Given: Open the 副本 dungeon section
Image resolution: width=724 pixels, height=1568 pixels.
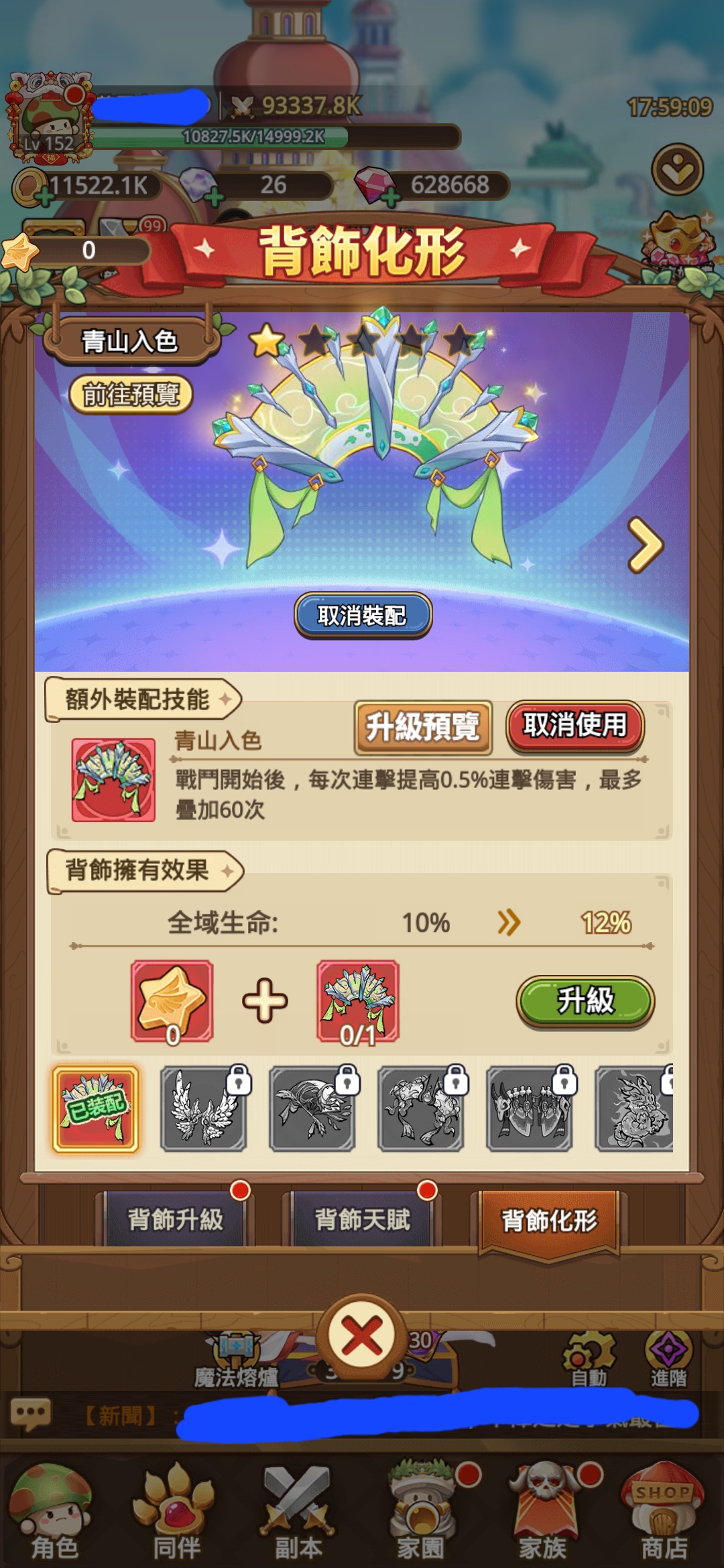Looking at the screenshot, I should tap(298, 1512).
